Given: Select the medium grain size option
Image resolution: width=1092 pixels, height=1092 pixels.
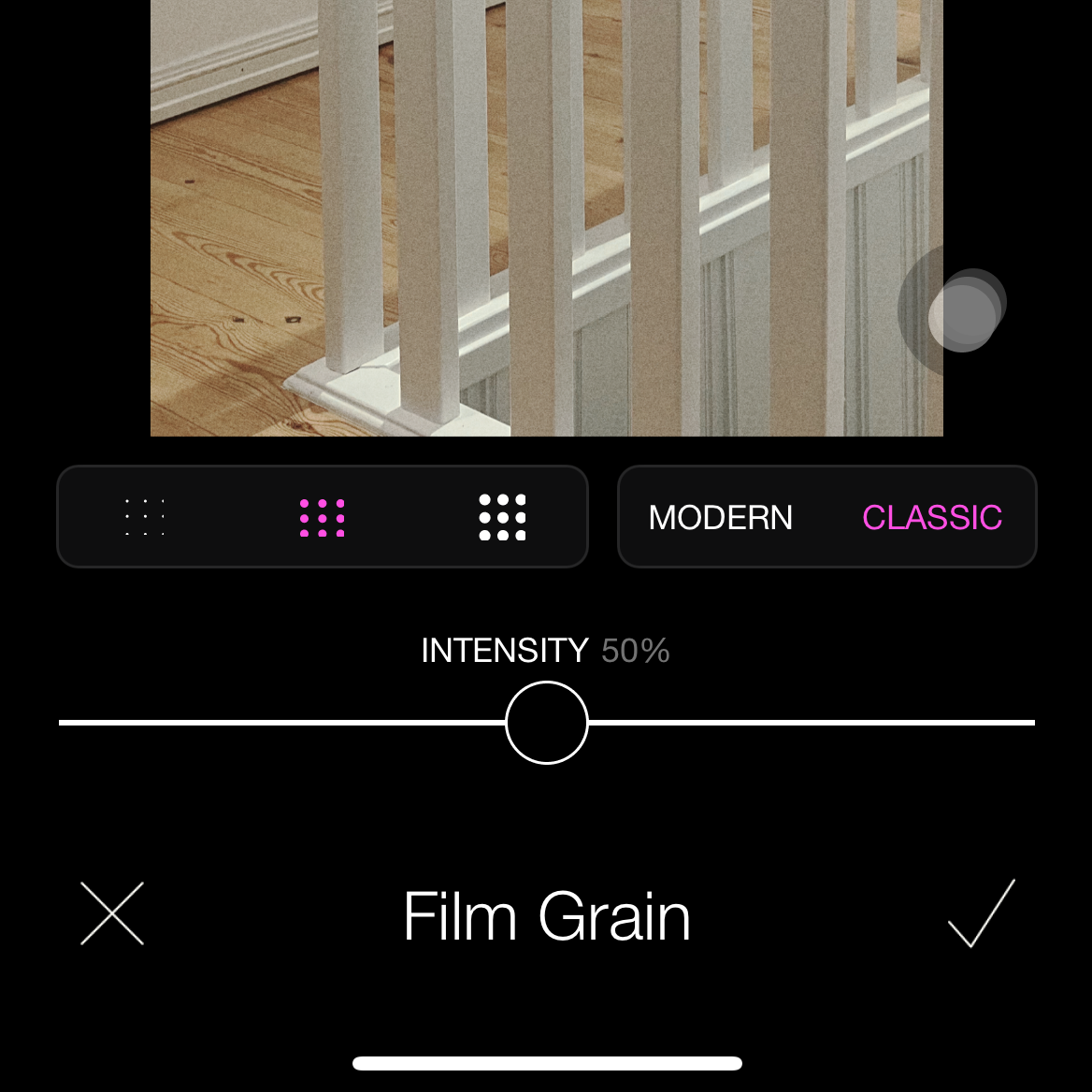Looking at the screenshot, I should tap(322, 517).
